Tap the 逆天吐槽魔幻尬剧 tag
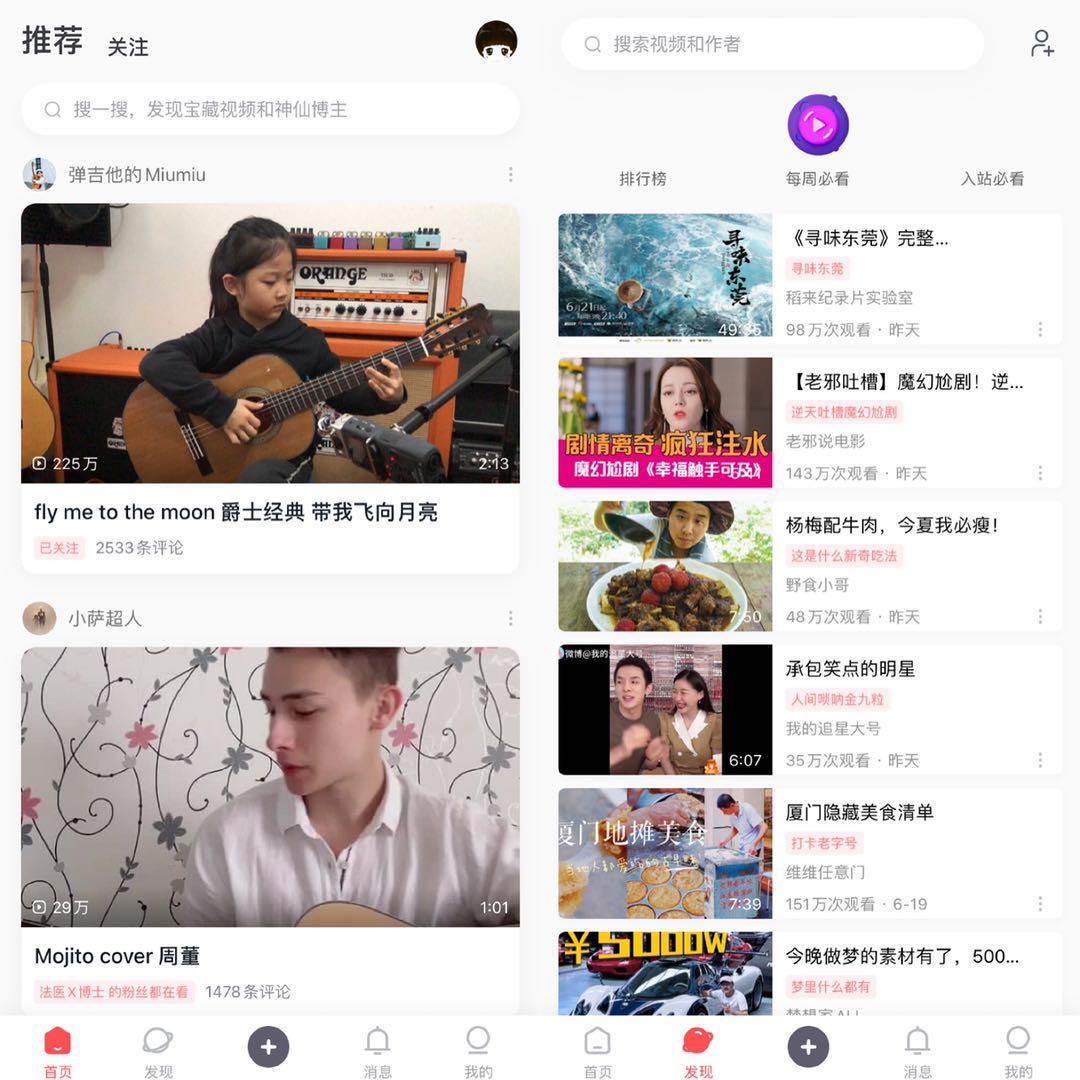The image size is (1080, 1080). (x=844, y=412)
